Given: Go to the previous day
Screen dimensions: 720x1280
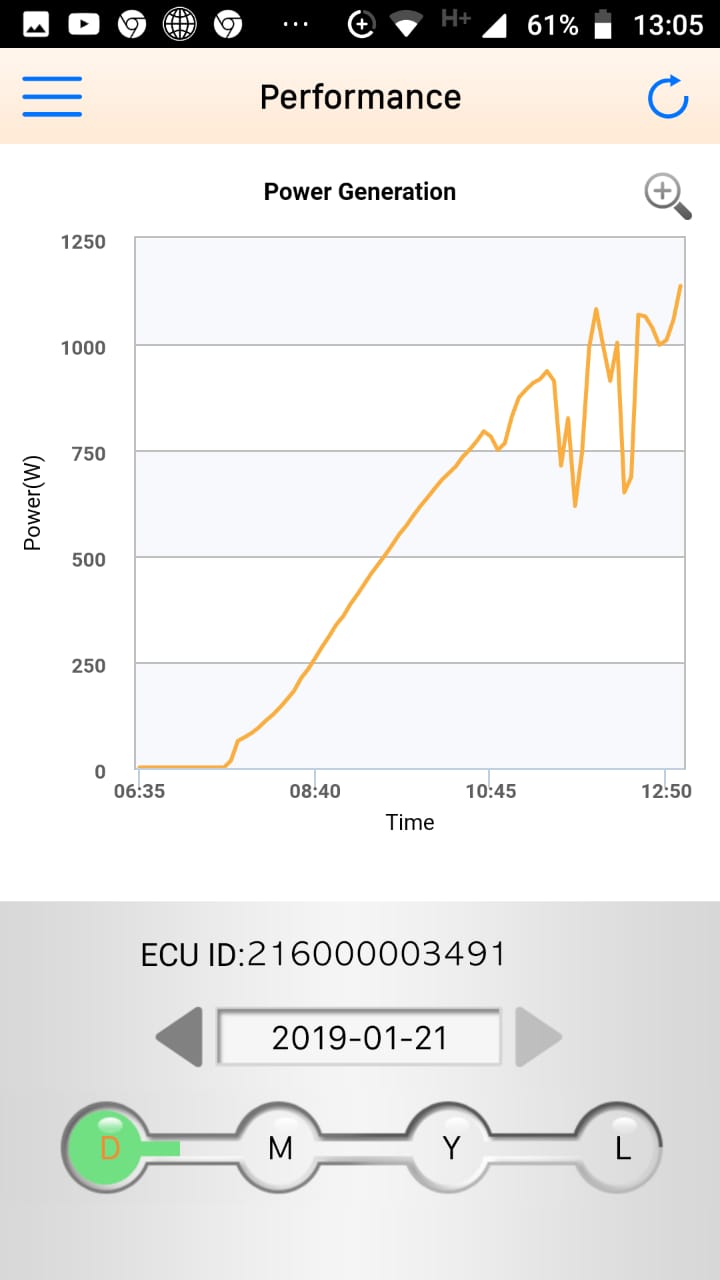Looking at the screenshot, I should click(180, 1037).
